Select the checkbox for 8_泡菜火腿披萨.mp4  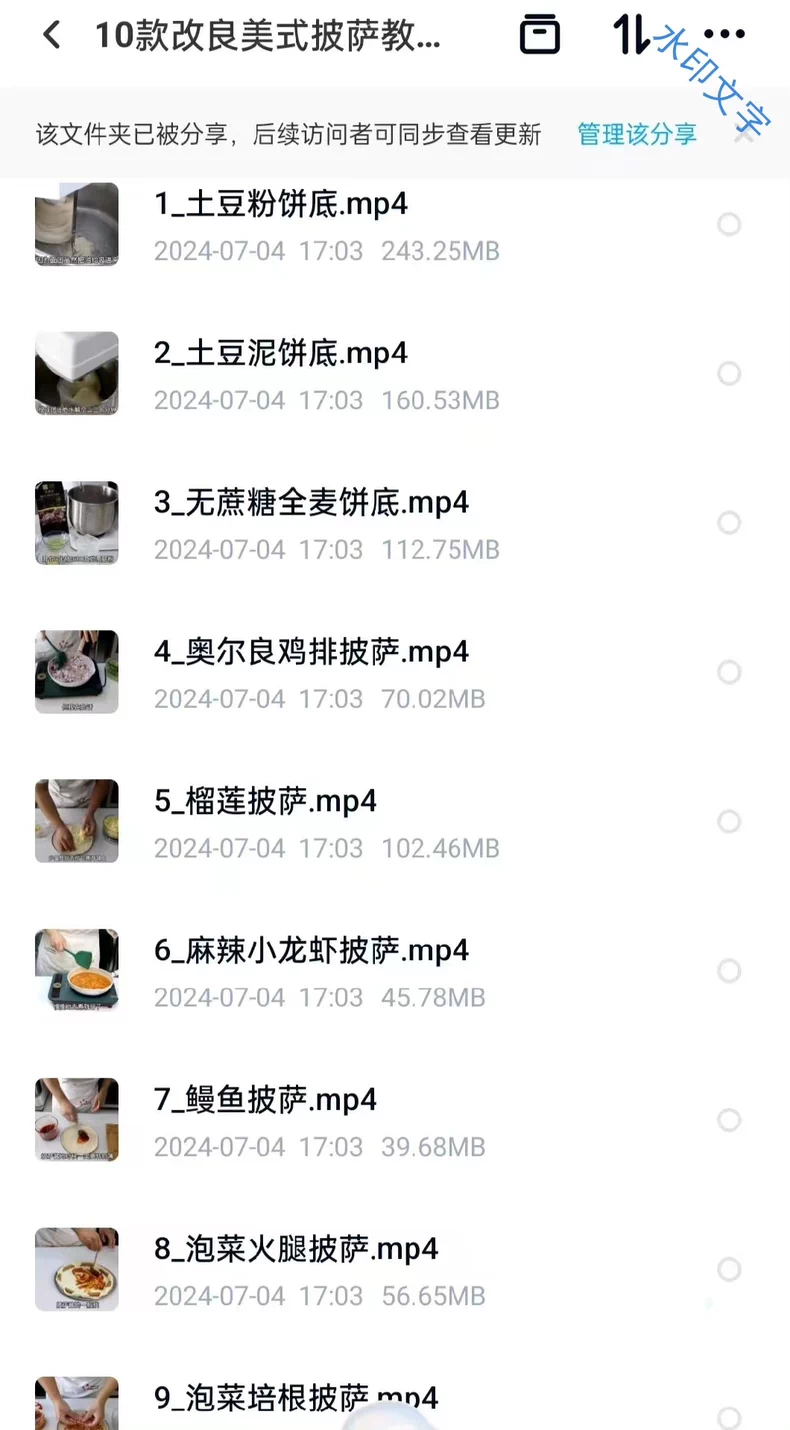tap(729, 1269)
